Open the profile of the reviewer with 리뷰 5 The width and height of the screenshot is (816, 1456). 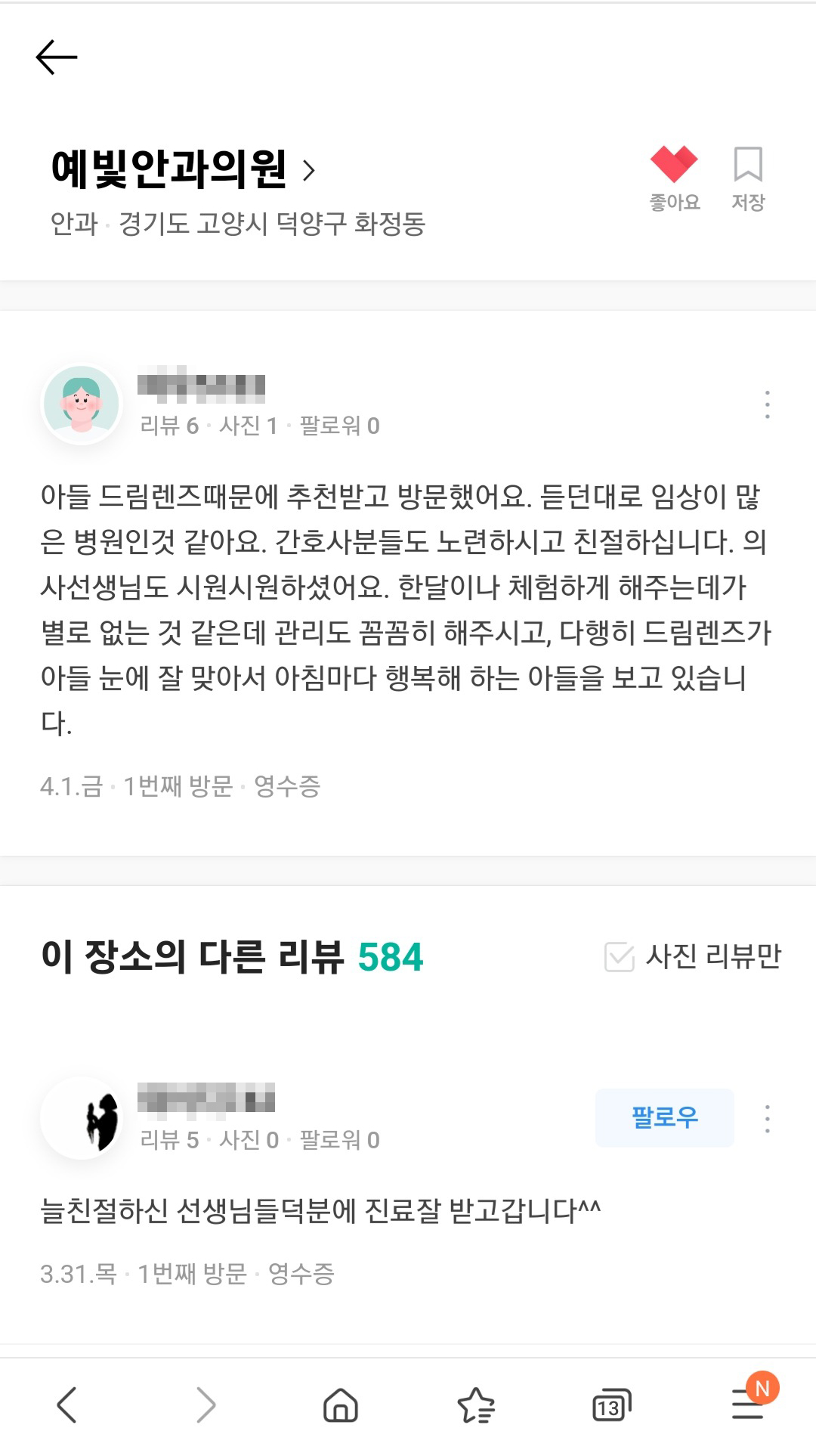coord(82,1118)
